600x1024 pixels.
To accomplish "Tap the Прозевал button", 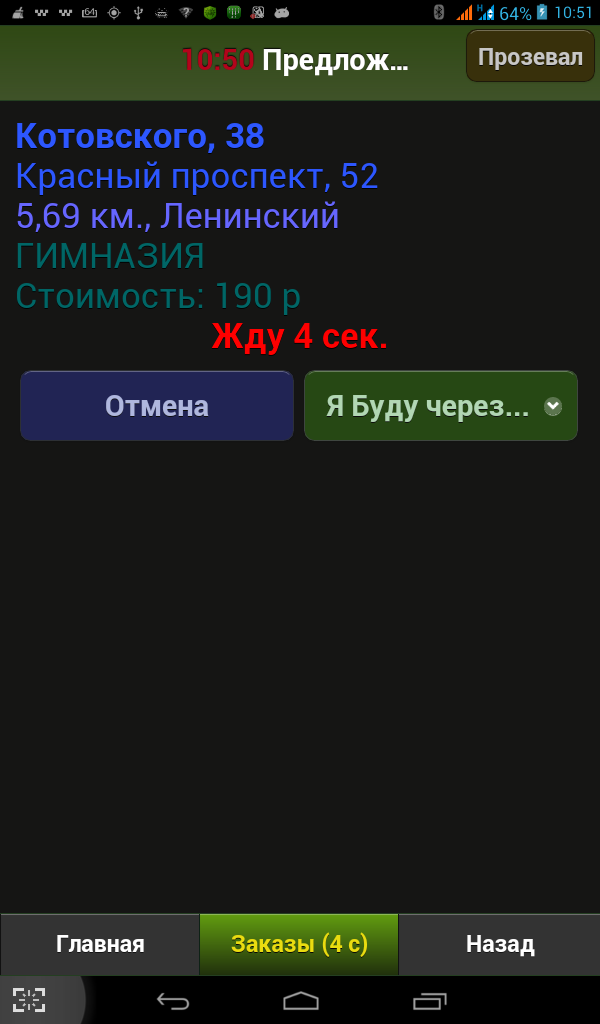I will point(530,56).
